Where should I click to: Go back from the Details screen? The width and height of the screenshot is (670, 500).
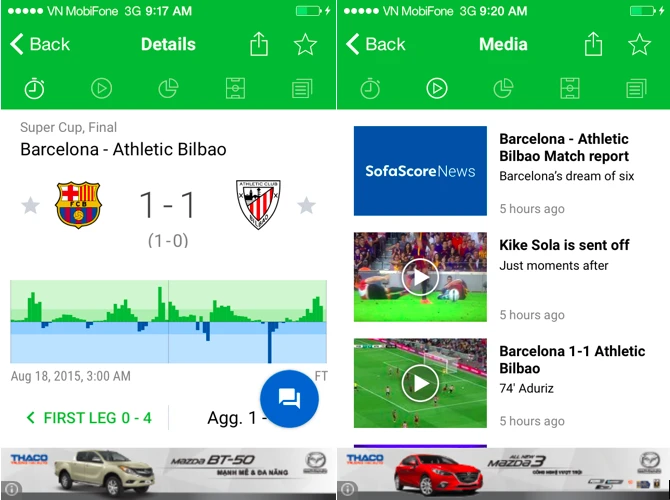(x=40, y=44)
